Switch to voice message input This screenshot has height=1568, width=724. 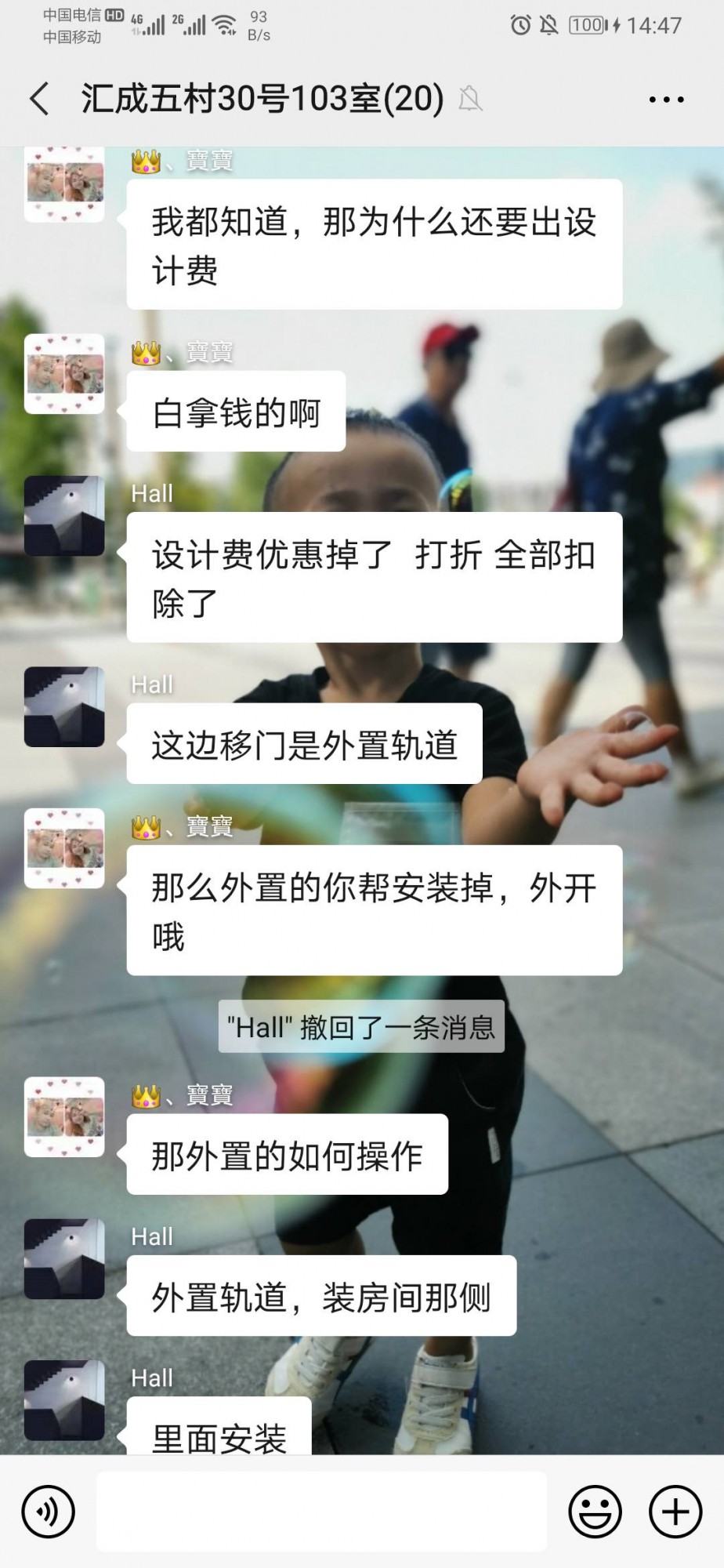click(x=49, y=1512)
